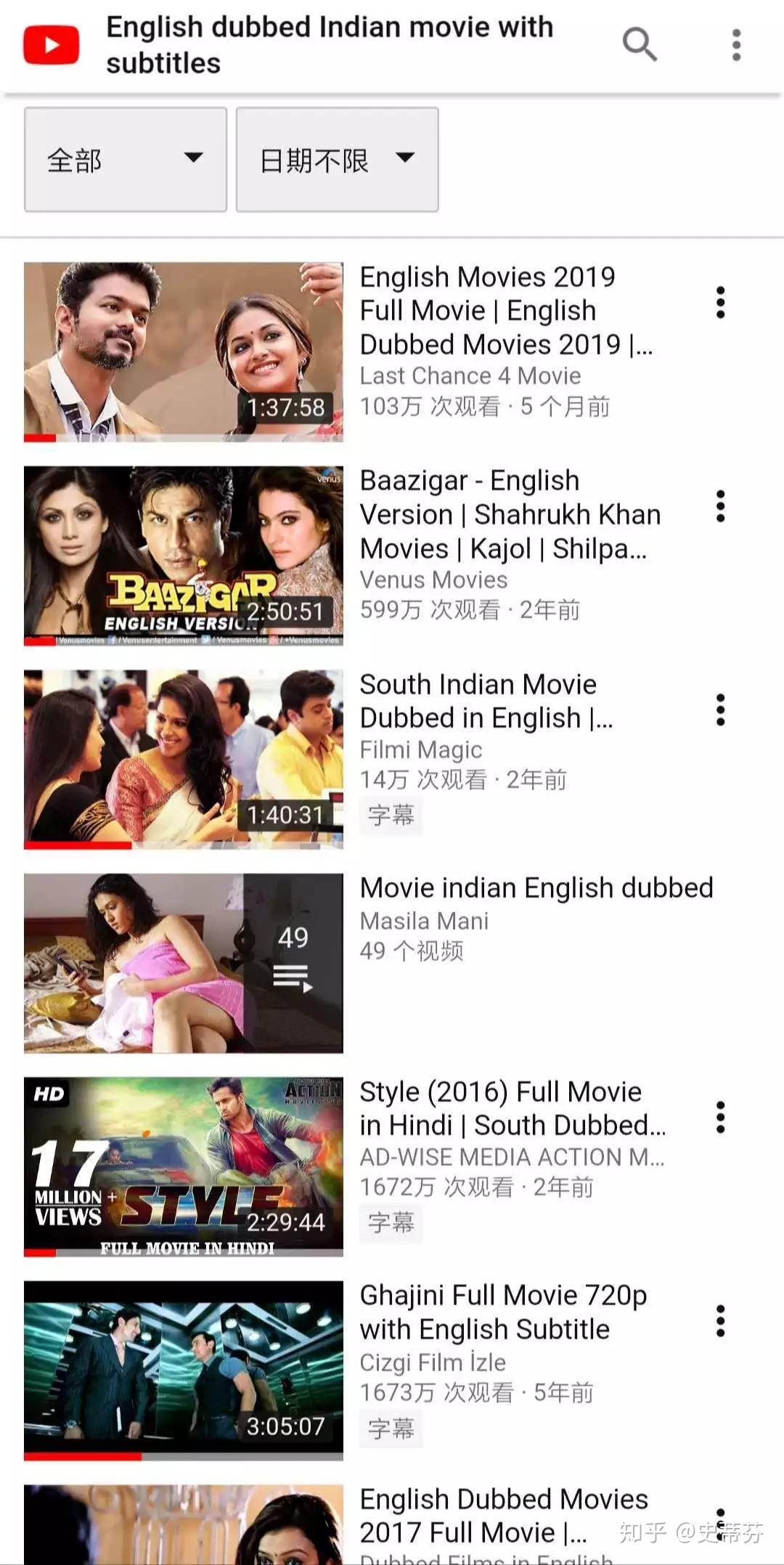This screenshot has width=784, height=1565.
Task: Expand the 日期不限 date filter dropdown
Action: coord(337,160)
